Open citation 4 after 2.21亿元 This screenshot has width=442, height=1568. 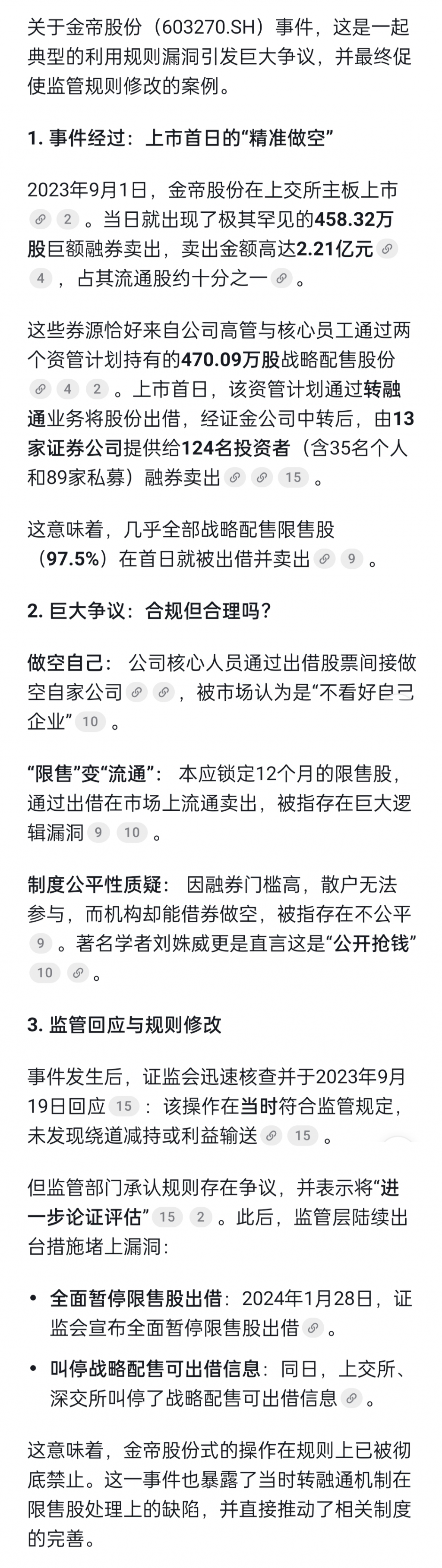click(41, 279)
